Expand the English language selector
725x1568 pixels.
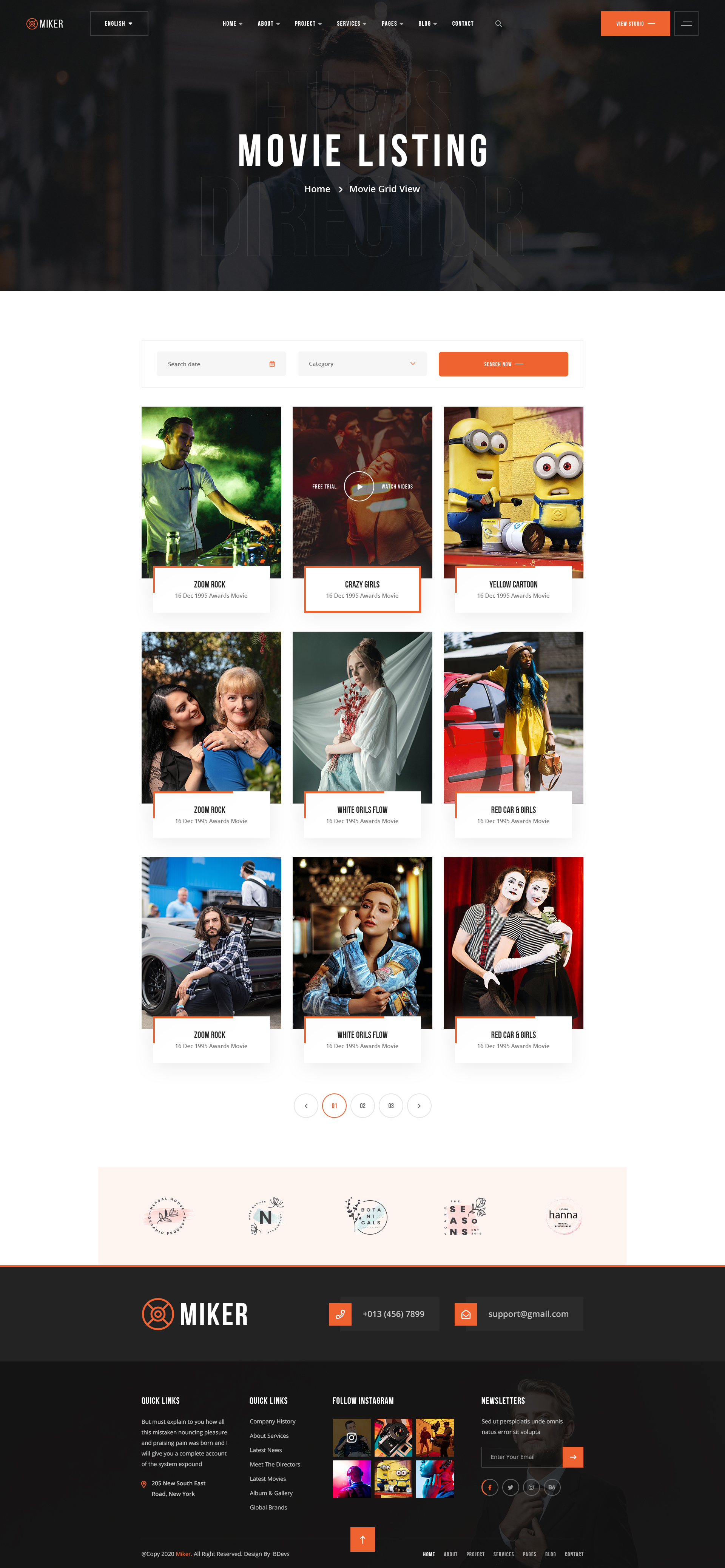pos(119,24)
